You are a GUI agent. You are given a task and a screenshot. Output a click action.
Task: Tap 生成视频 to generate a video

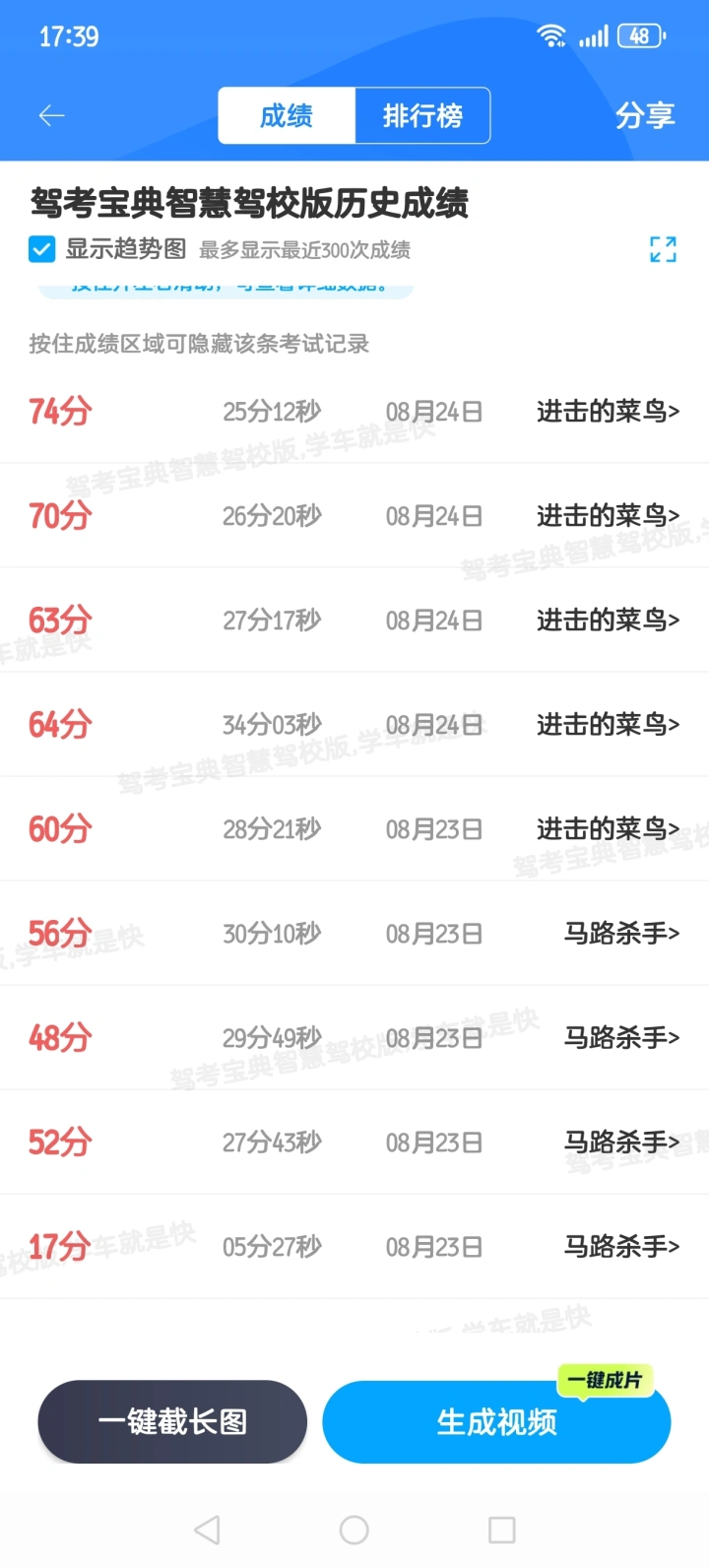(496, 1421)
